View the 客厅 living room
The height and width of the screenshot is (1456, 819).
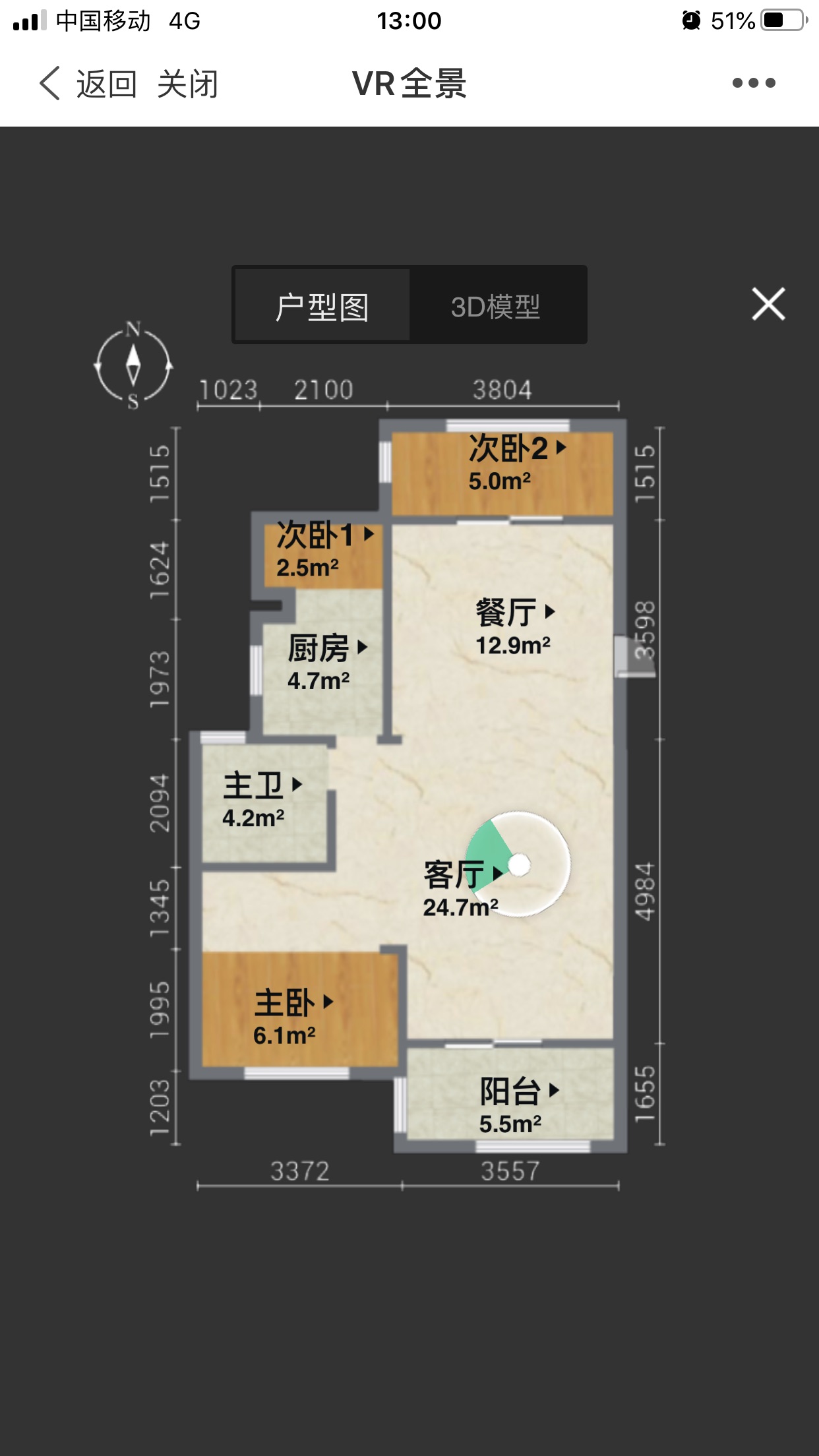pyautogui.click(x=462, y=875)
